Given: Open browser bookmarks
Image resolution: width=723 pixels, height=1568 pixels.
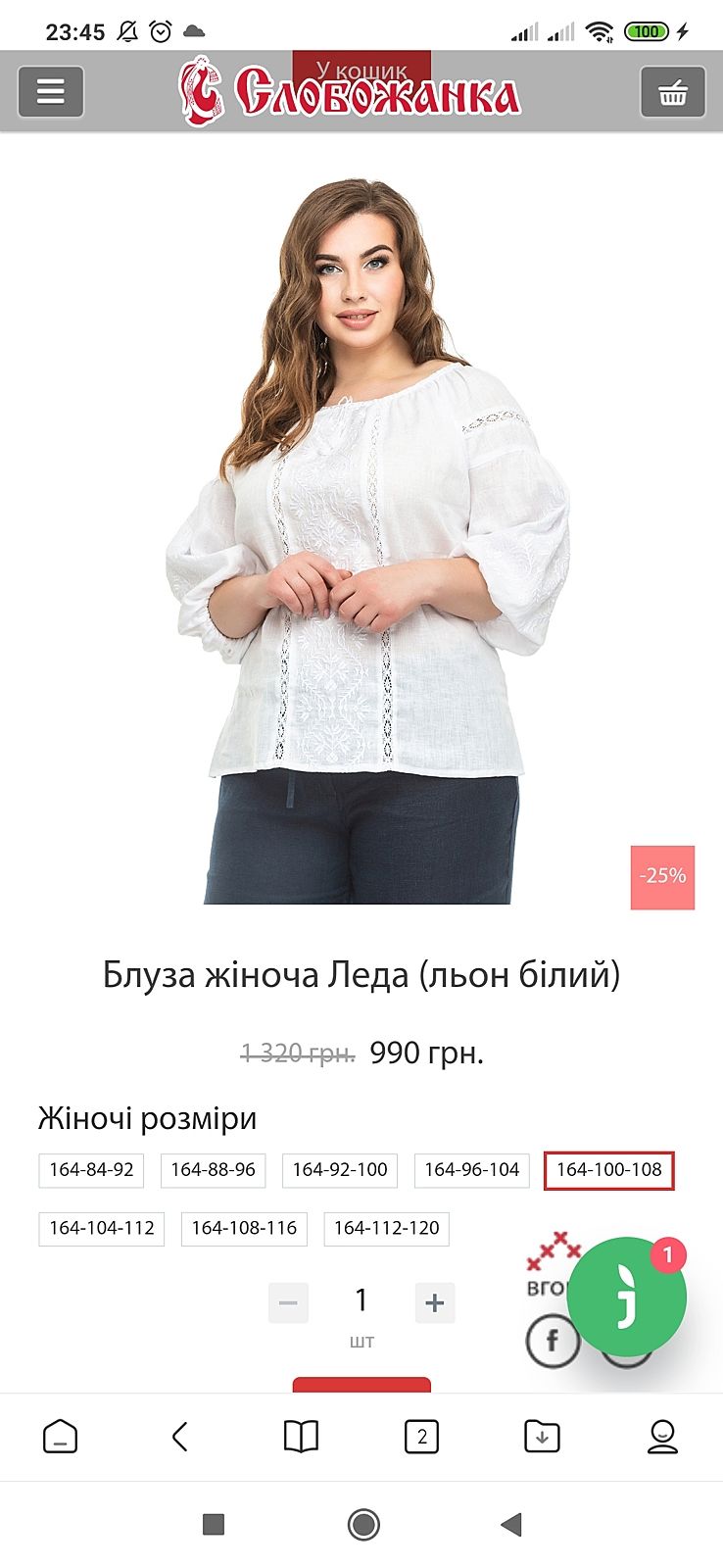Looking at the screenshot, I should (x=301, y=1438).
